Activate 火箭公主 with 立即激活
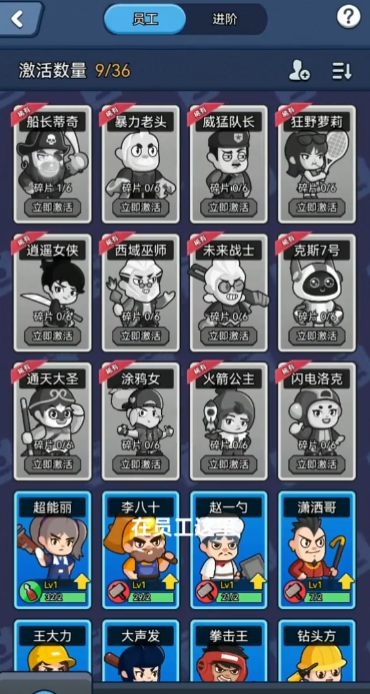Image resolution: width=370 pixels, height=694 pixels. click(229, 464)
